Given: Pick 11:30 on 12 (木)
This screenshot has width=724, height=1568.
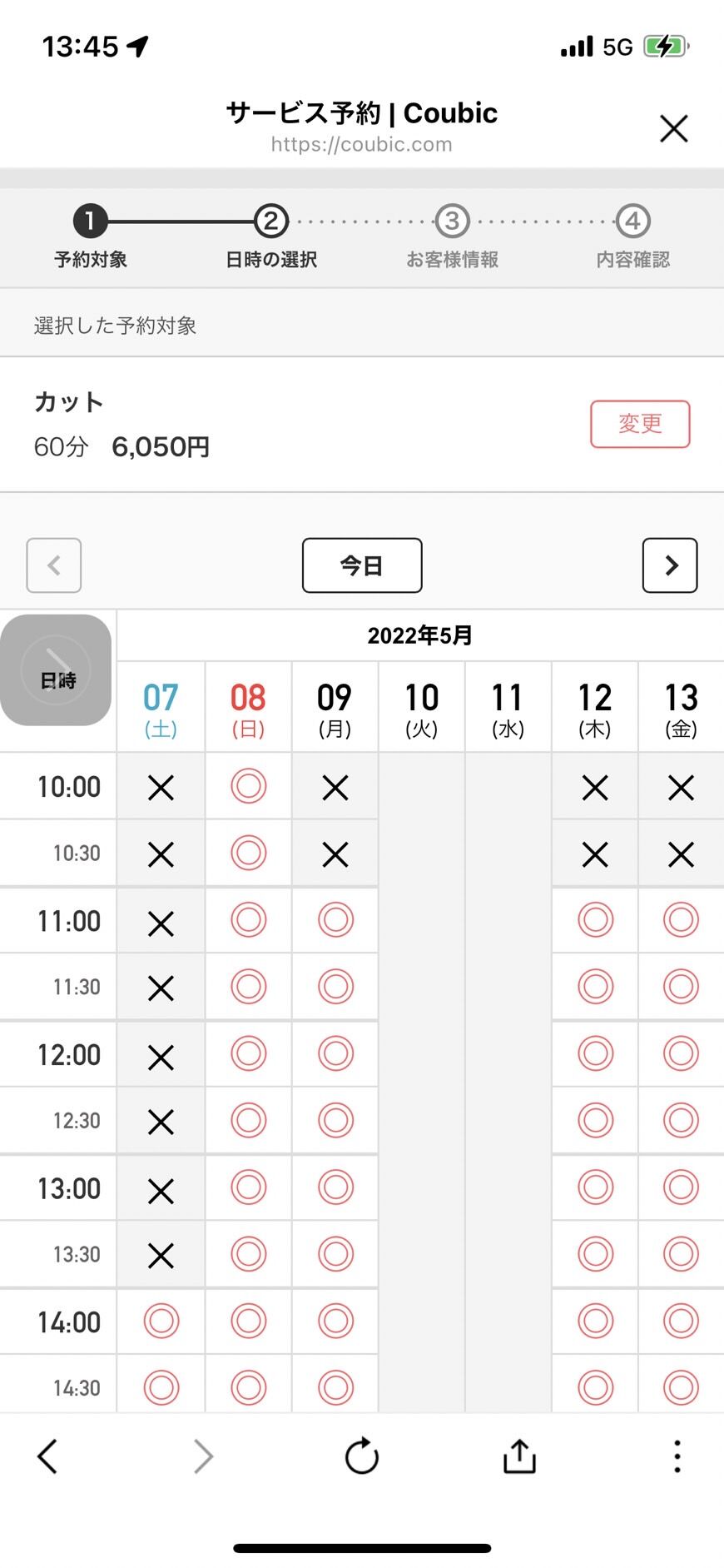Looking at the screenshot, I should pos(595,987).
